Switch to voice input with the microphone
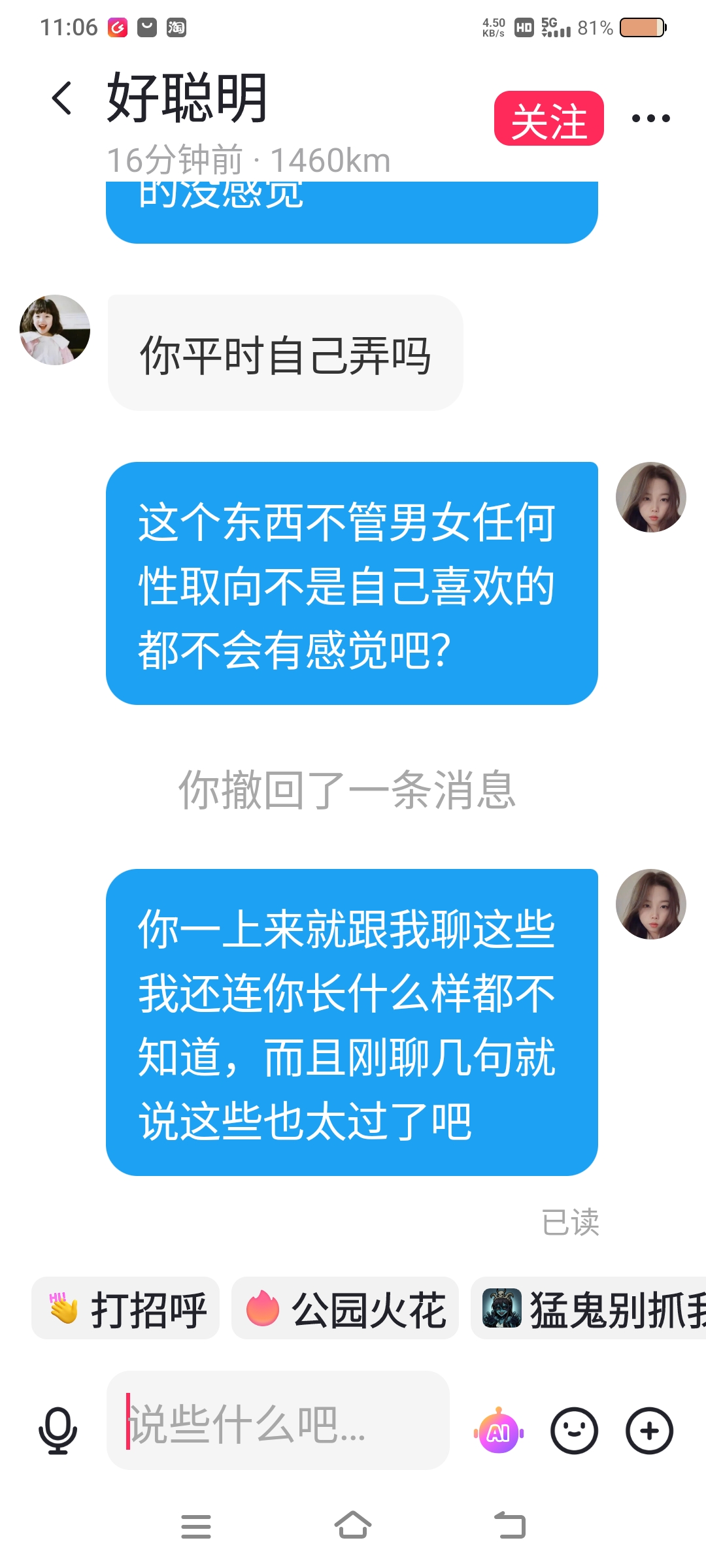 [58, 1431]
